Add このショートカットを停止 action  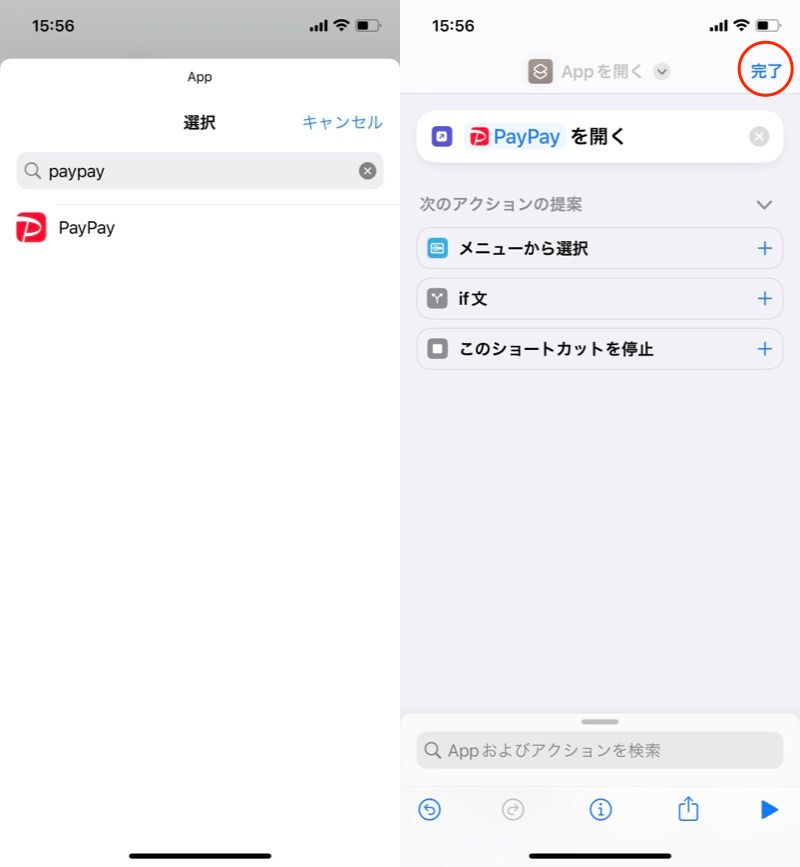click(x=764, y=349)
